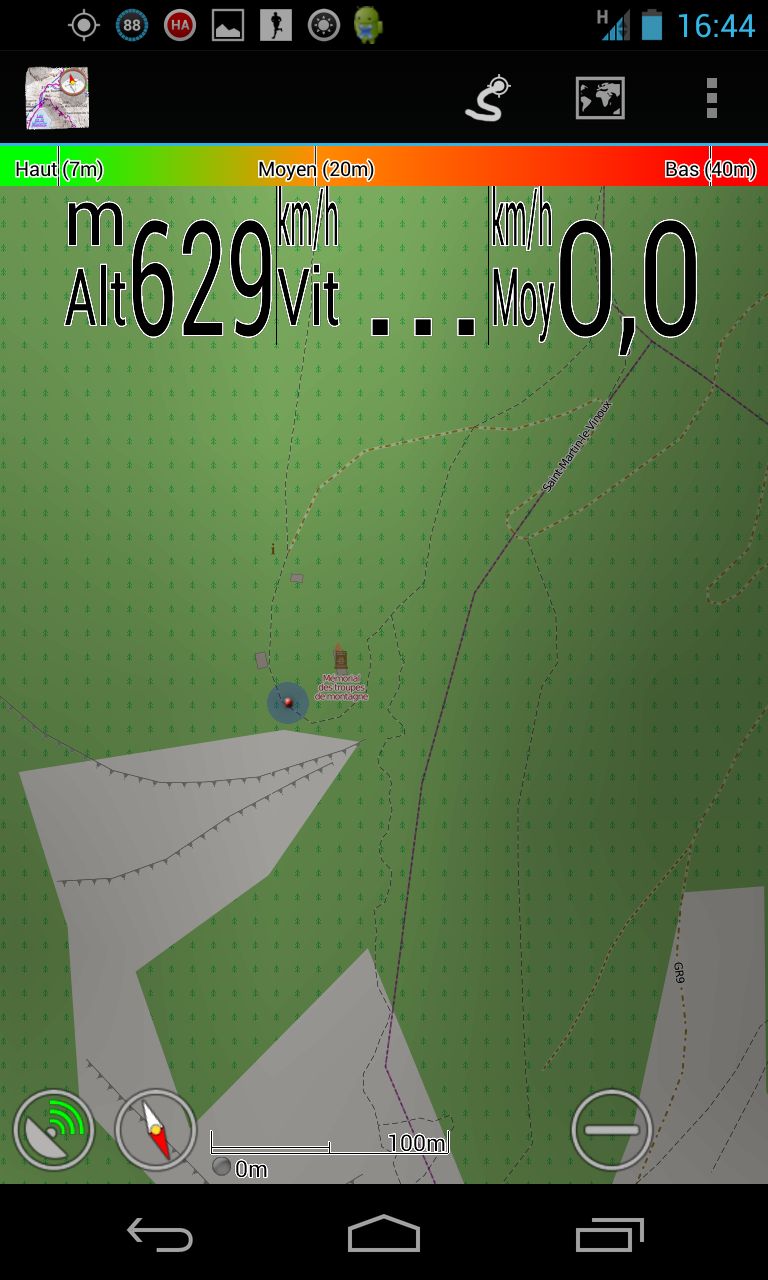Open the overflow menu

712,98
